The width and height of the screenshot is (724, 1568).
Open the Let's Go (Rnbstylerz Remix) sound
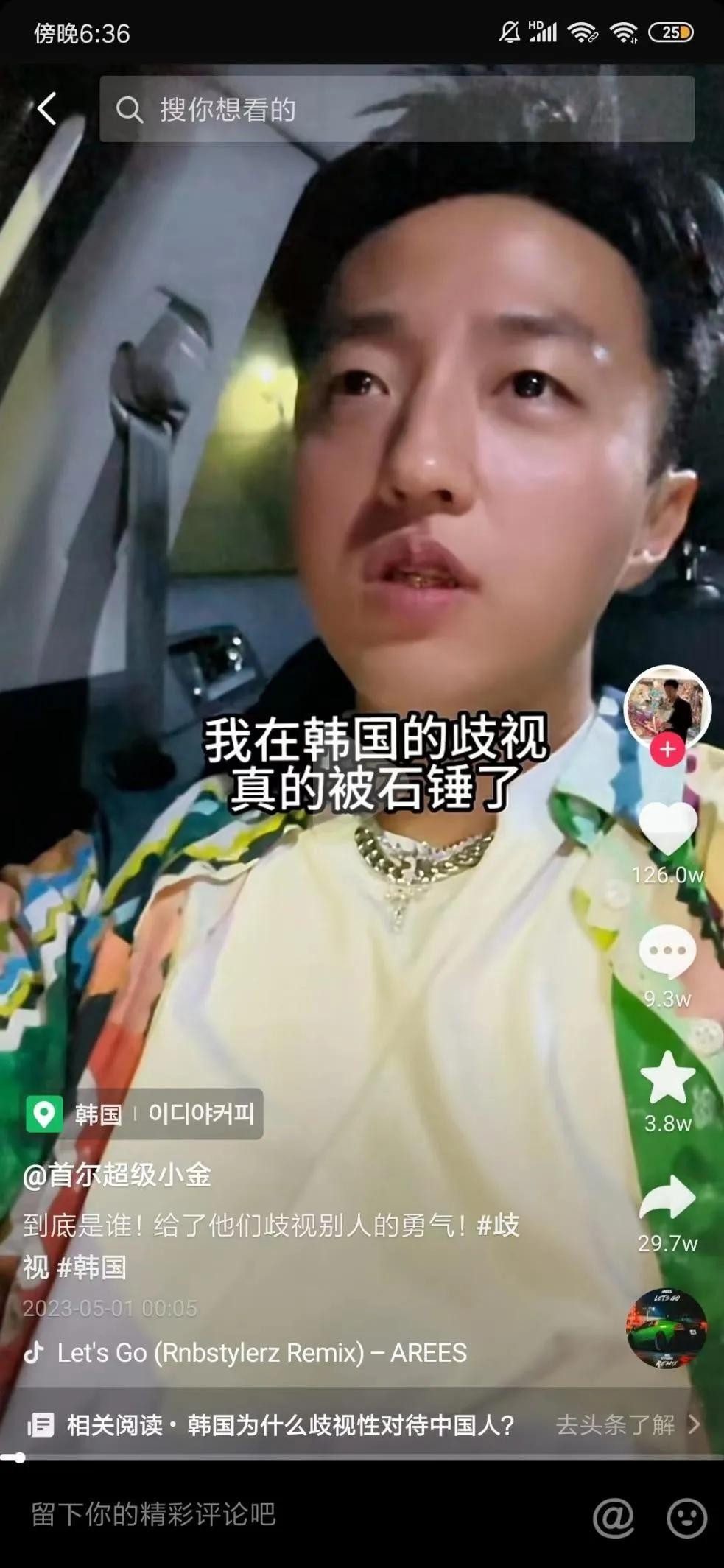point(261,1352)
